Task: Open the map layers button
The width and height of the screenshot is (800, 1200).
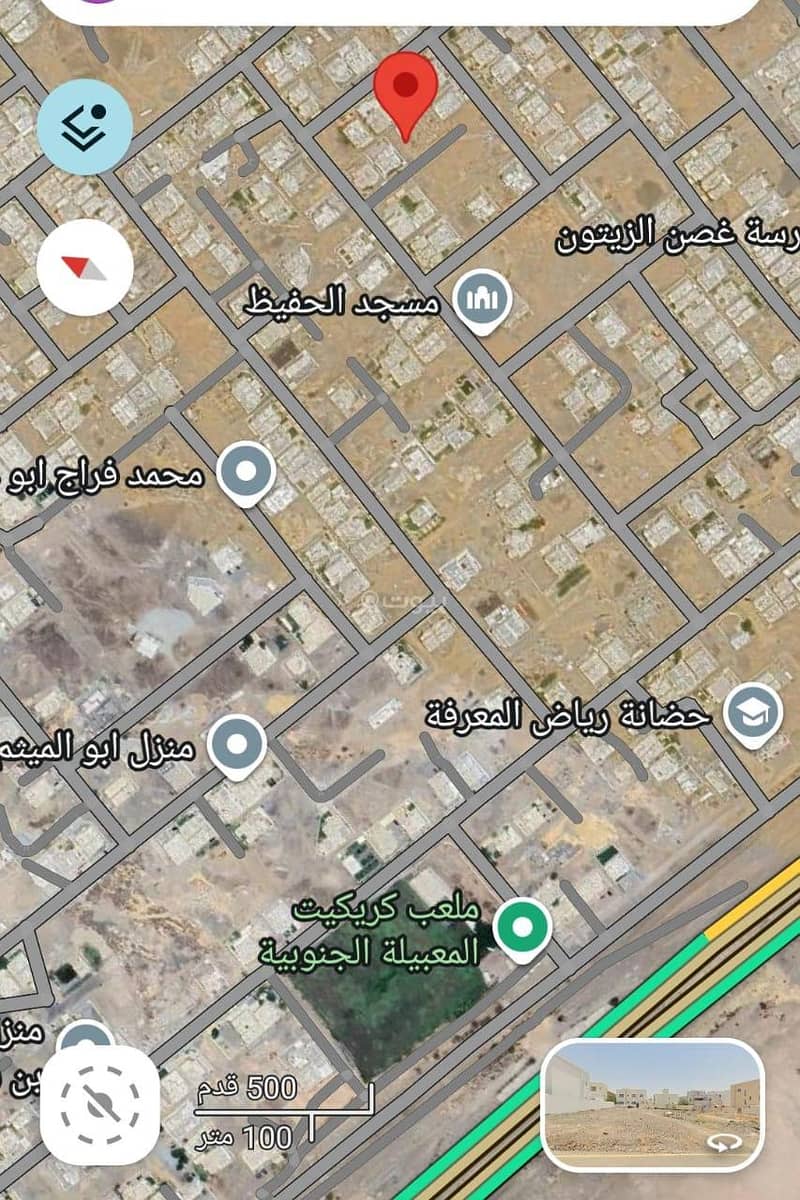Action: [85, 127]
